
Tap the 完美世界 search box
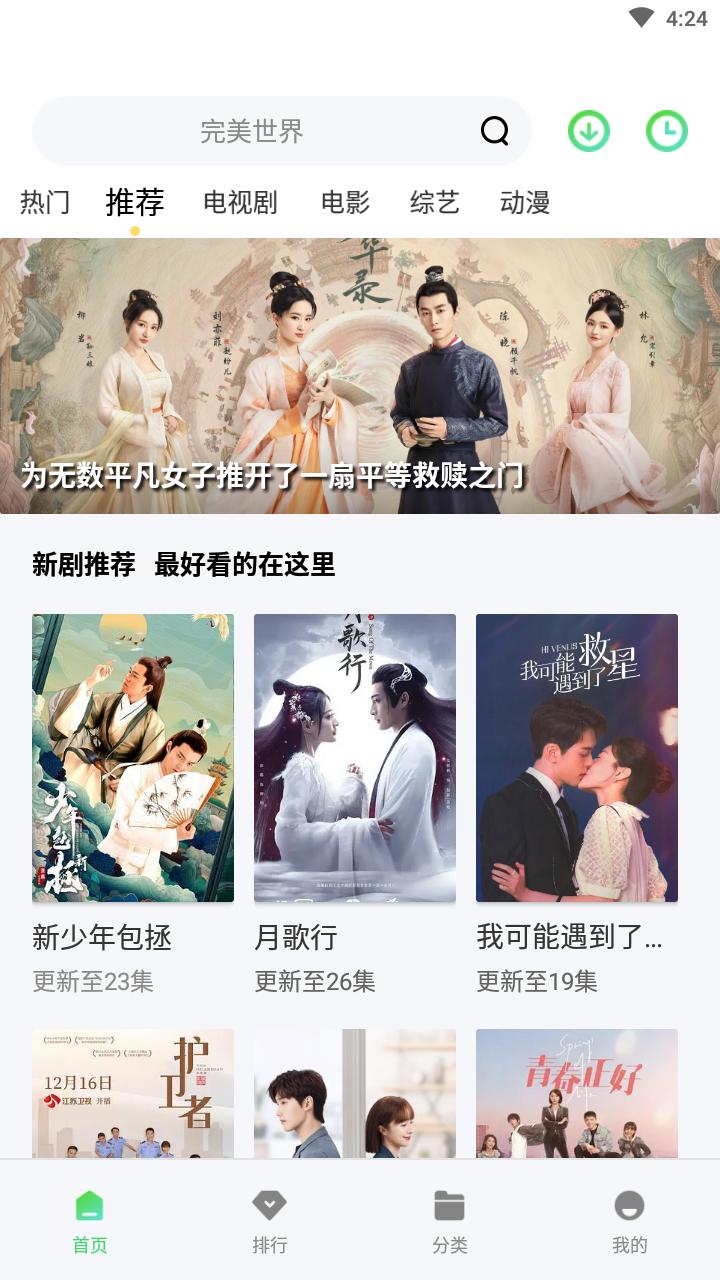(x=252, y=131)
